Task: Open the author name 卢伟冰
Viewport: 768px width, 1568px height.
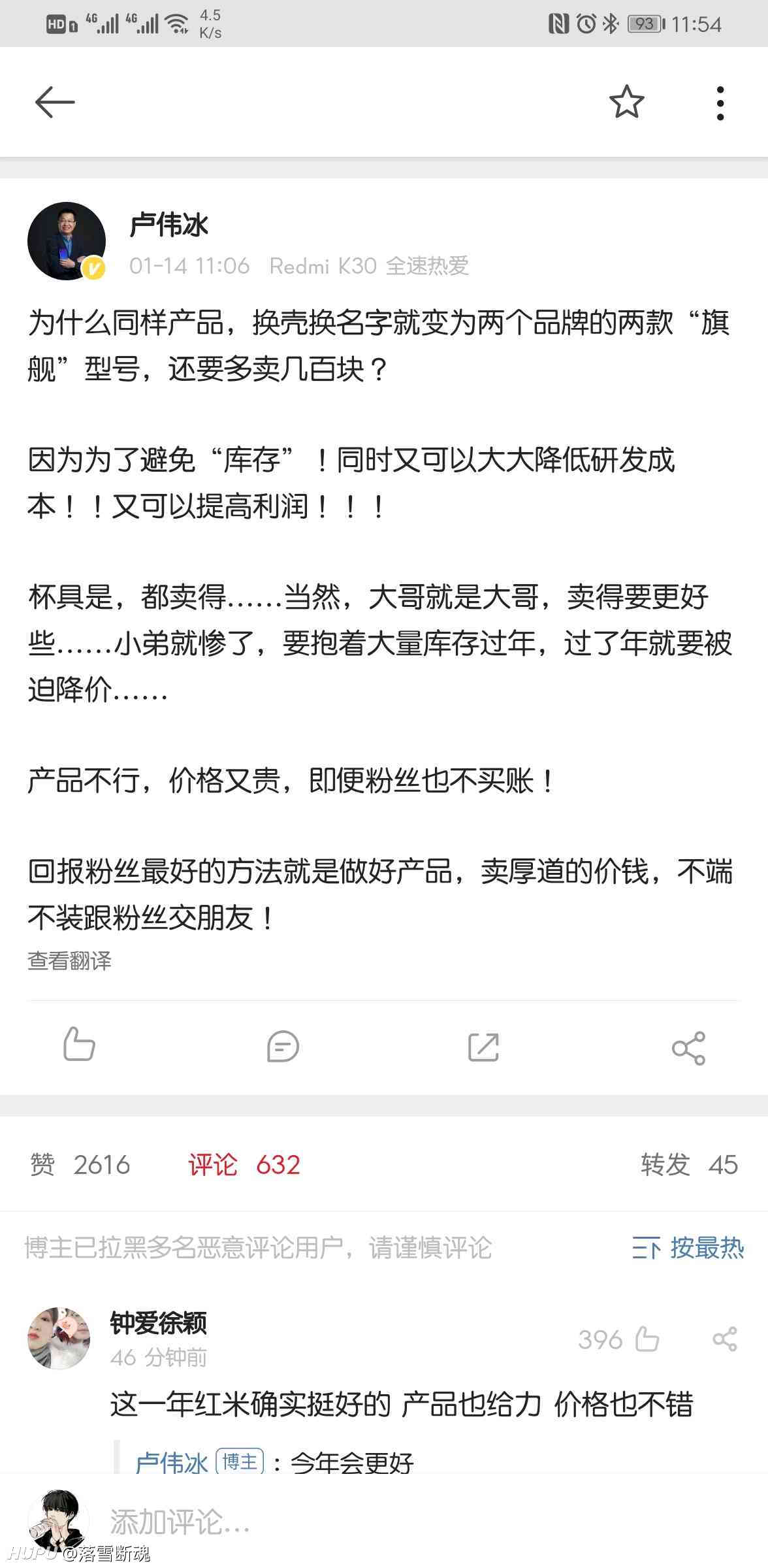Action: click(x=169, y=225)
